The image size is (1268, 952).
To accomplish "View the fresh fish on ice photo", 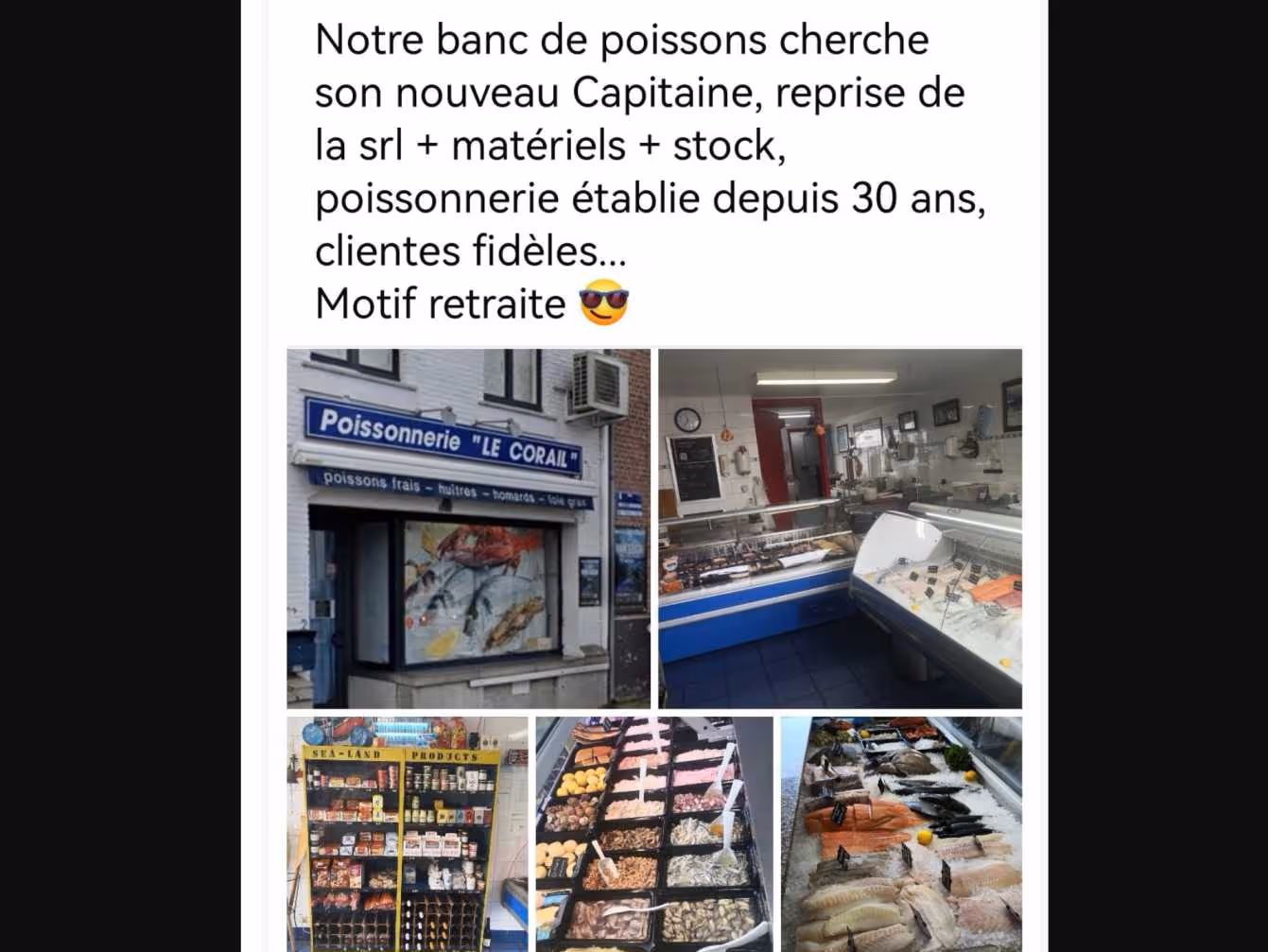I will (901, 834).
